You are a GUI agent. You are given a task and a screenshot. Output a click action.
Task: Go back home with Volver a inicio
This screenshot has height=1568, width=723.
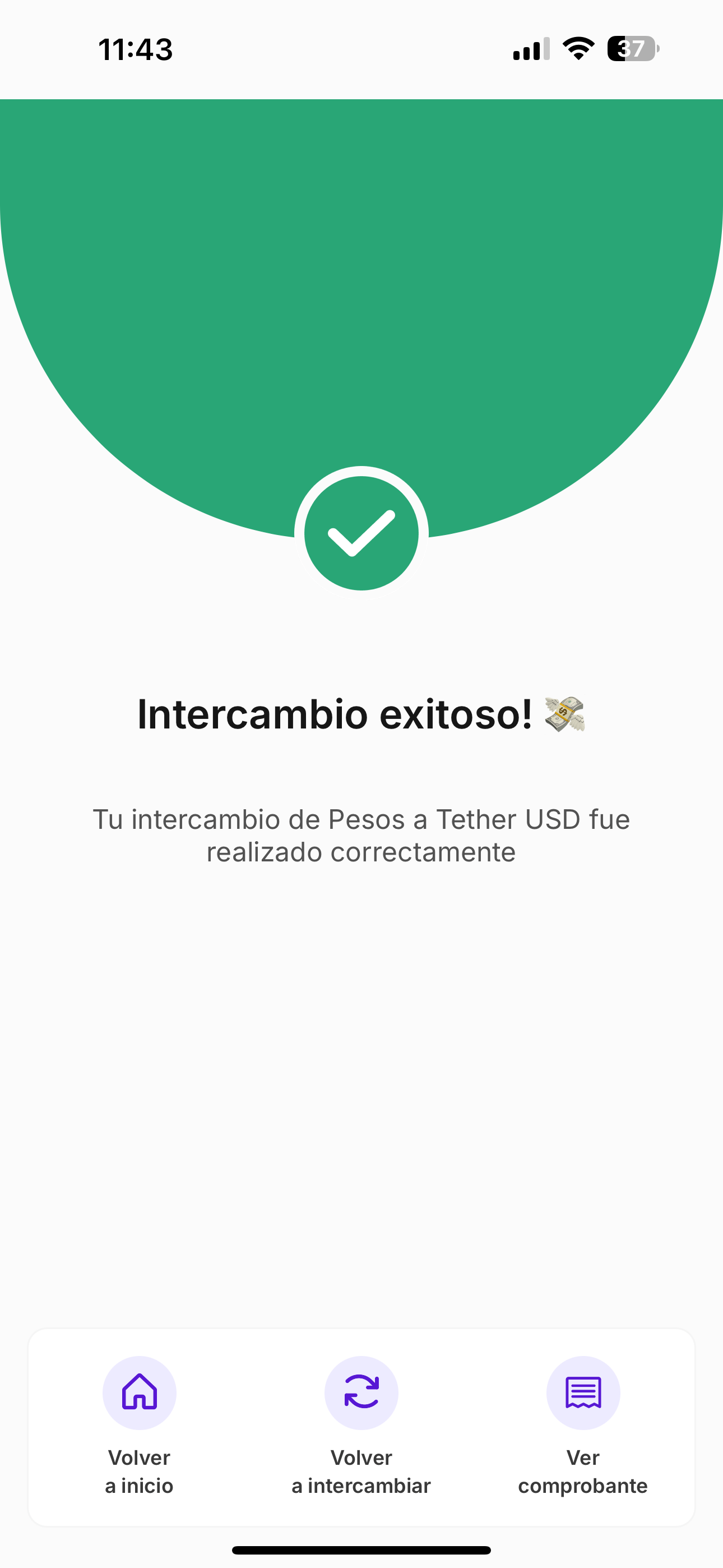(x=140, y=1392)
